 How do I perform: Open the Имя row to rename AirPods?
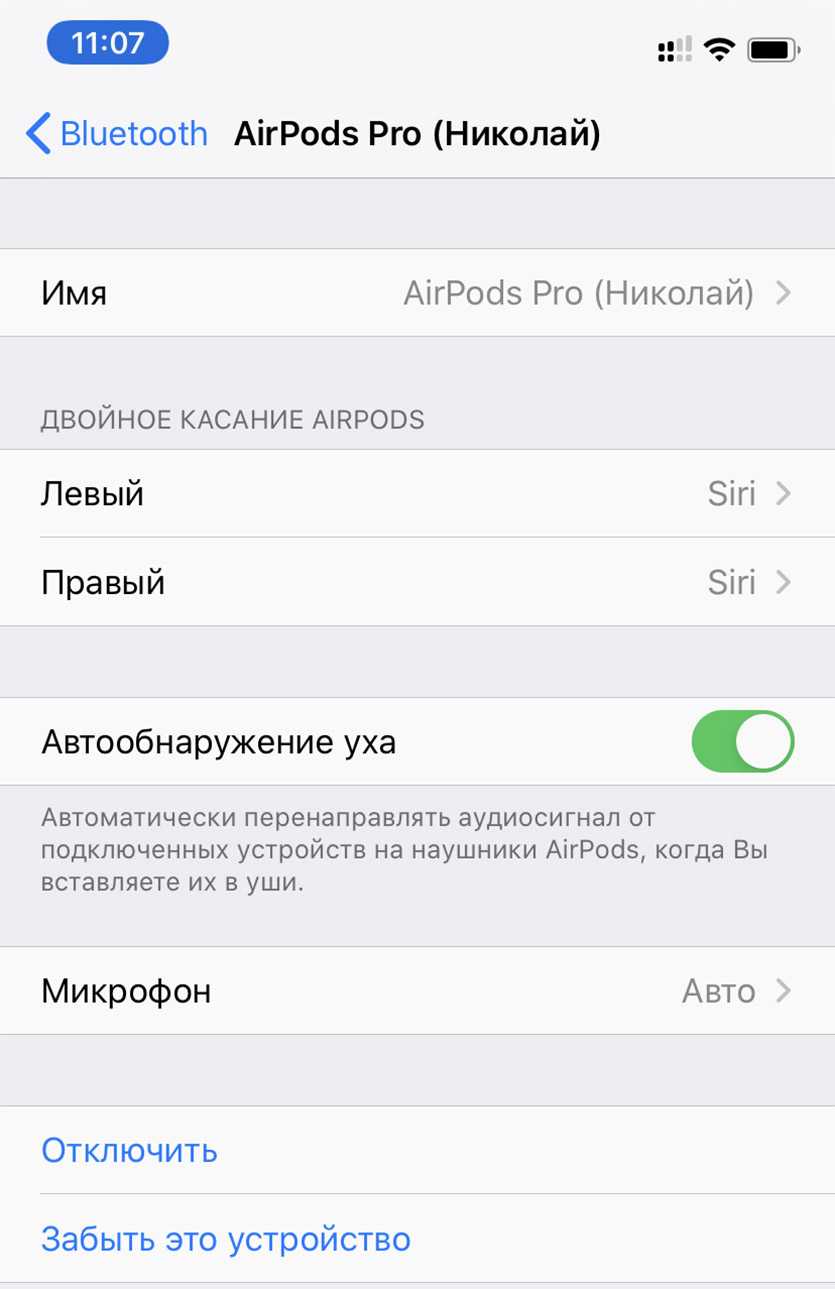point(417,293)
